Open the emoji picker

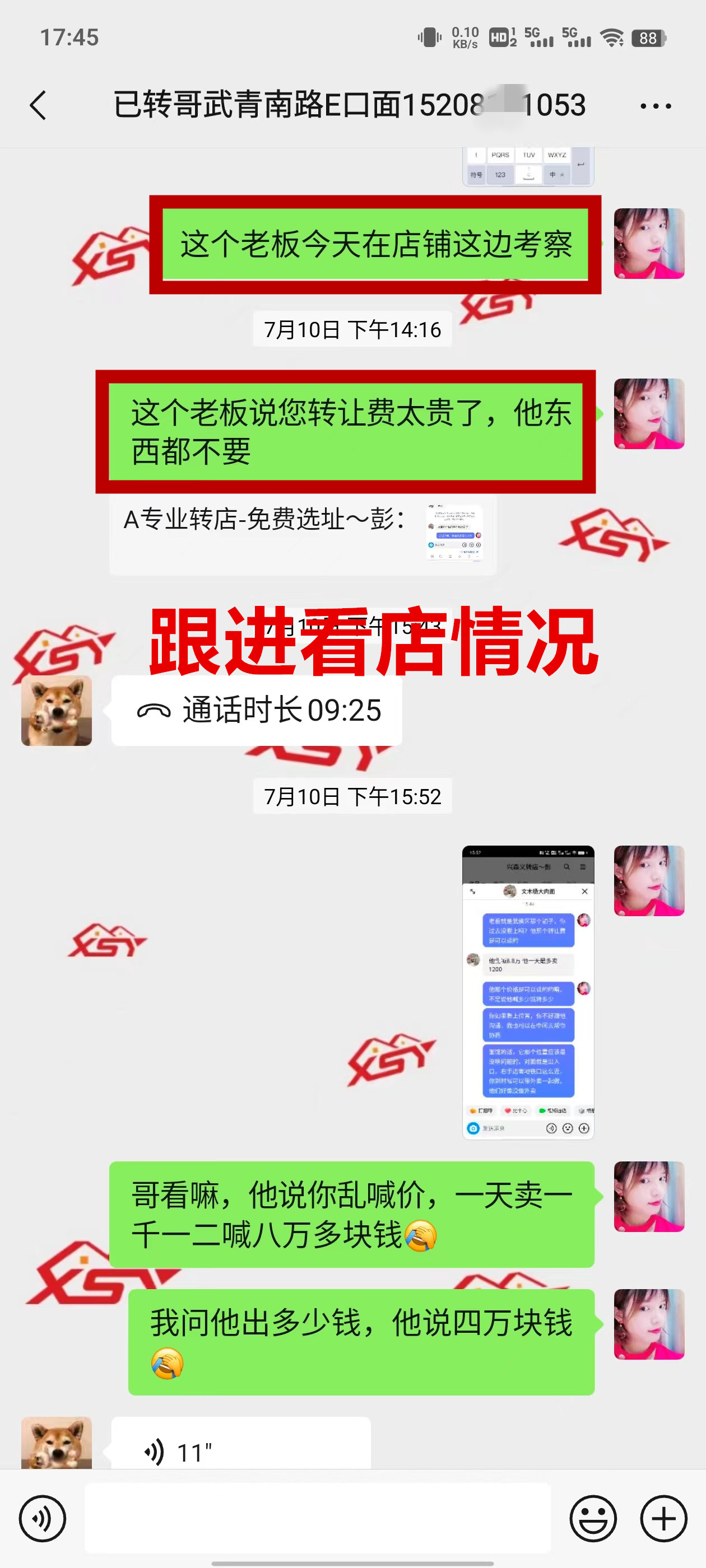coord(593,1519)
